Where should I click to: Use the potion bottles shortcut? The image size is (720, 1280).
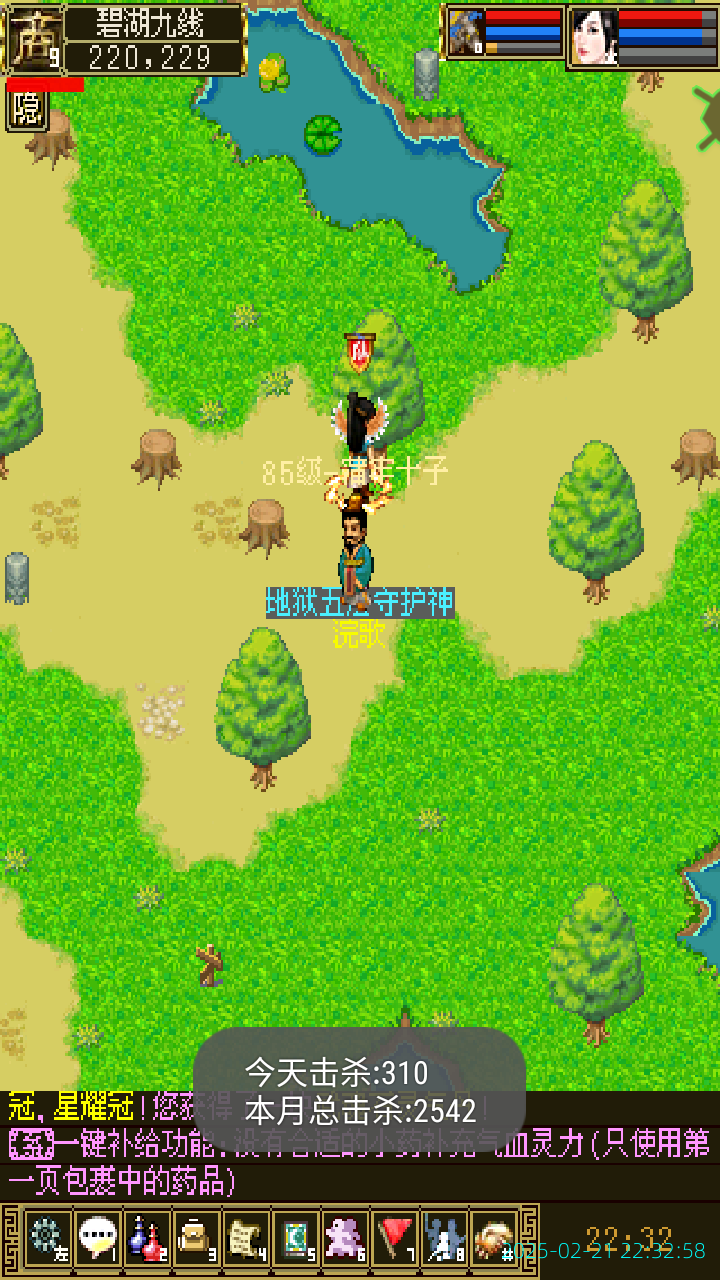pyautogui.click(x=146, y=1238)
